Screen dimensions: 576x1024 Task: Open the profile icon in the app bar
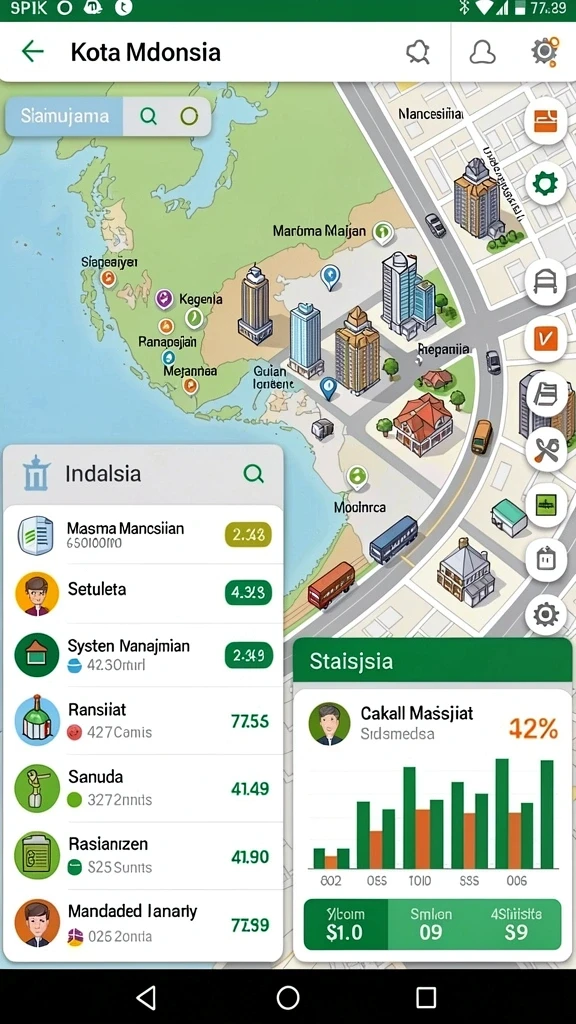483,52
